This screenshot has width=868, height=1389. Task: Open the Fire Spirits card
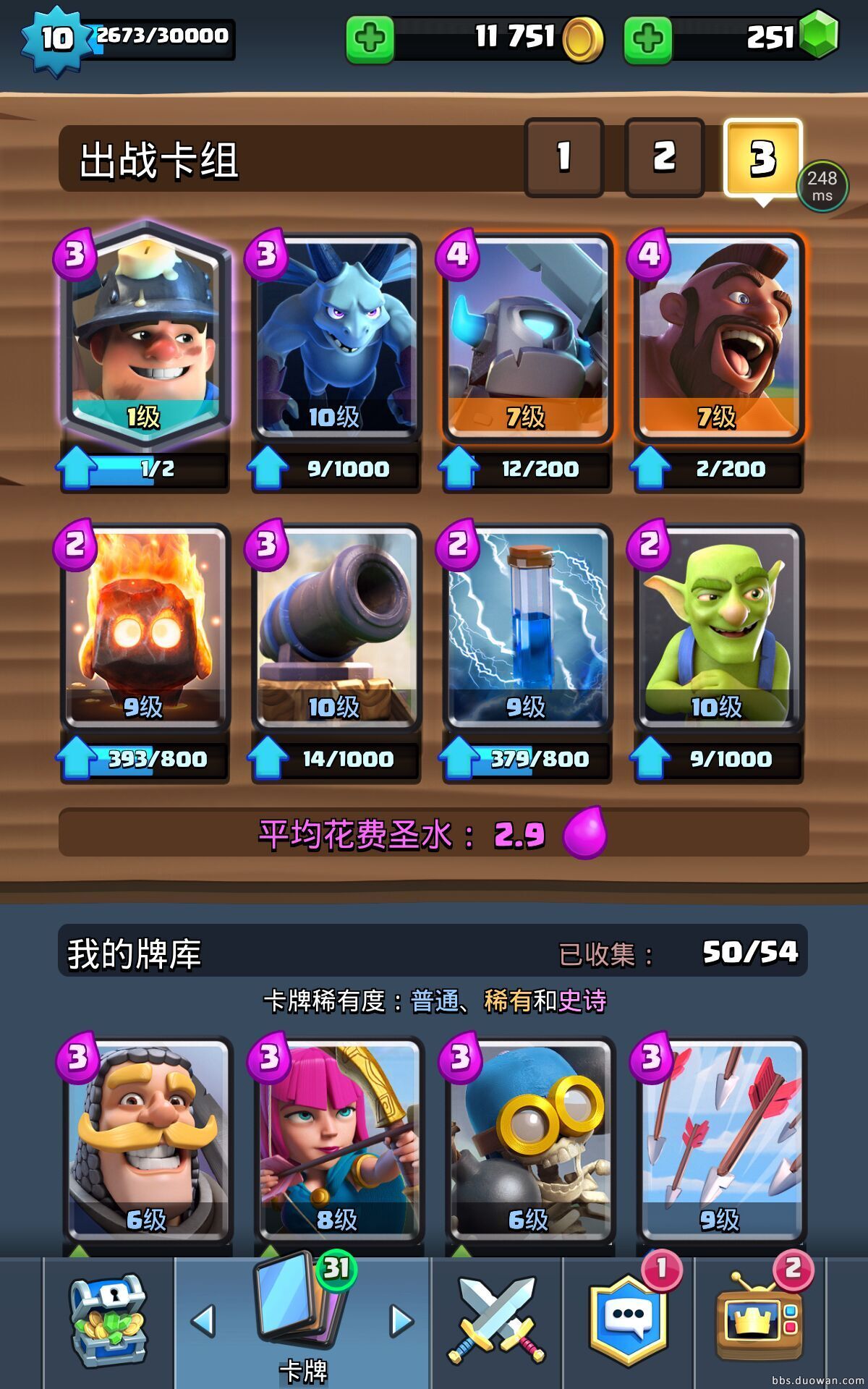(x=145, y=626)
